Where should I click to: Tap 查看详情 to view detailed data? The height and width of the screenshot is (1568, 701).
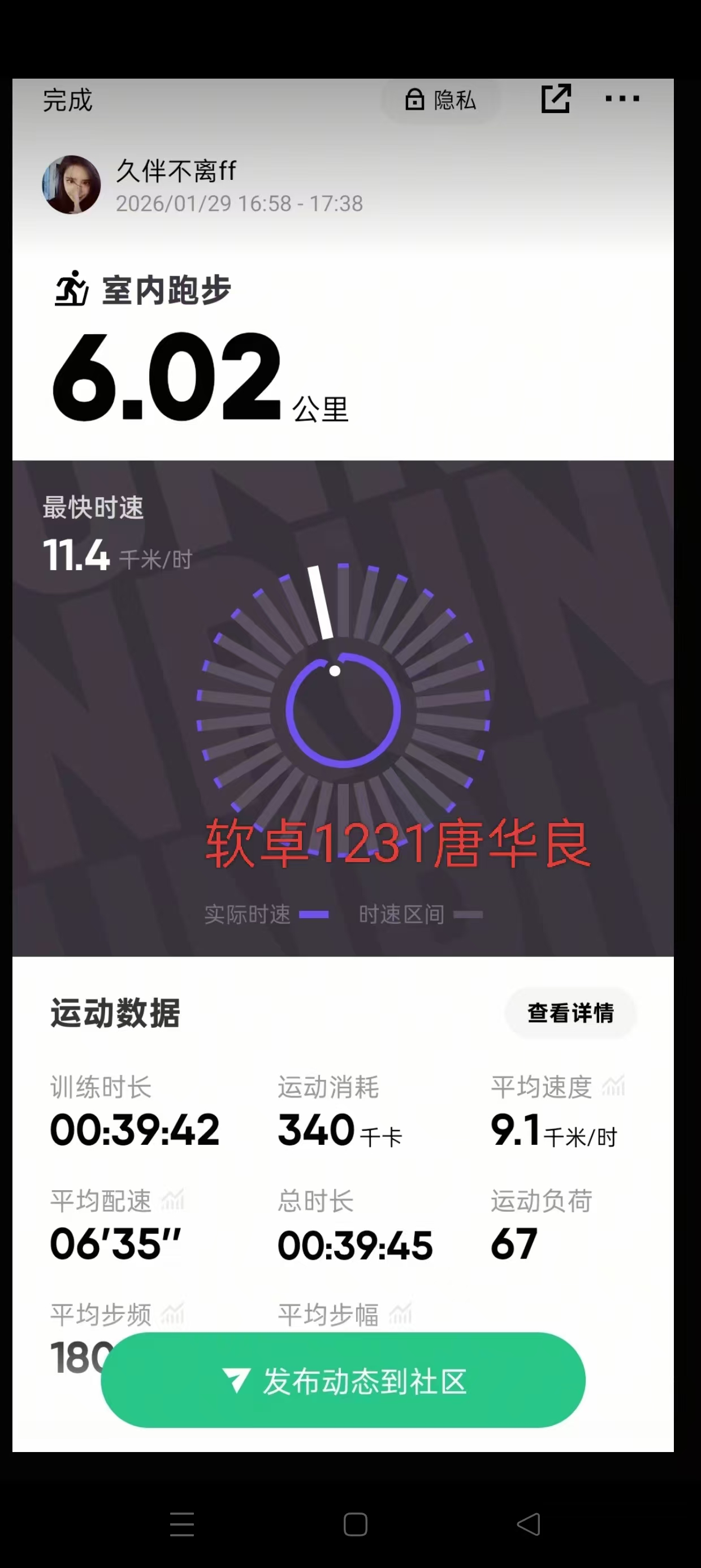click(570, 1013)
